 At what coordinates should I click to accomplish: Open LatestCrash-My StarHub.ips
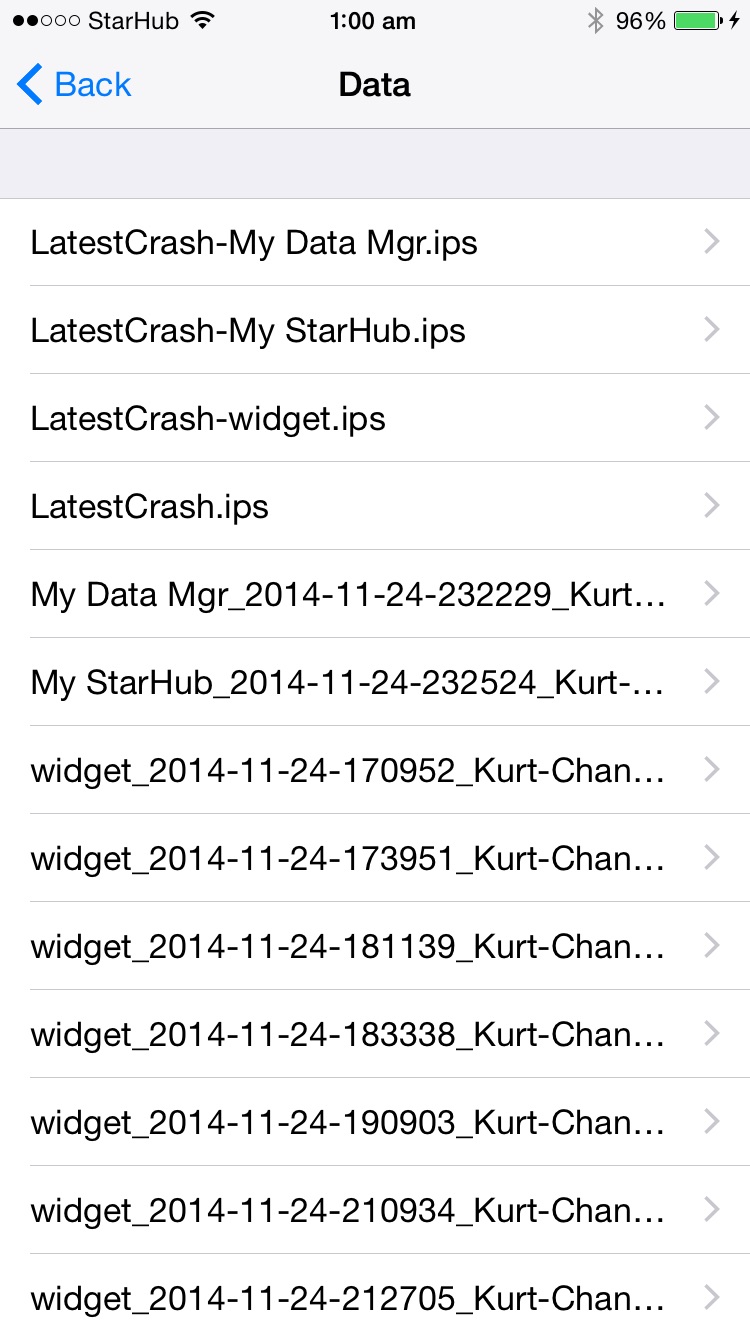[375, 330]
